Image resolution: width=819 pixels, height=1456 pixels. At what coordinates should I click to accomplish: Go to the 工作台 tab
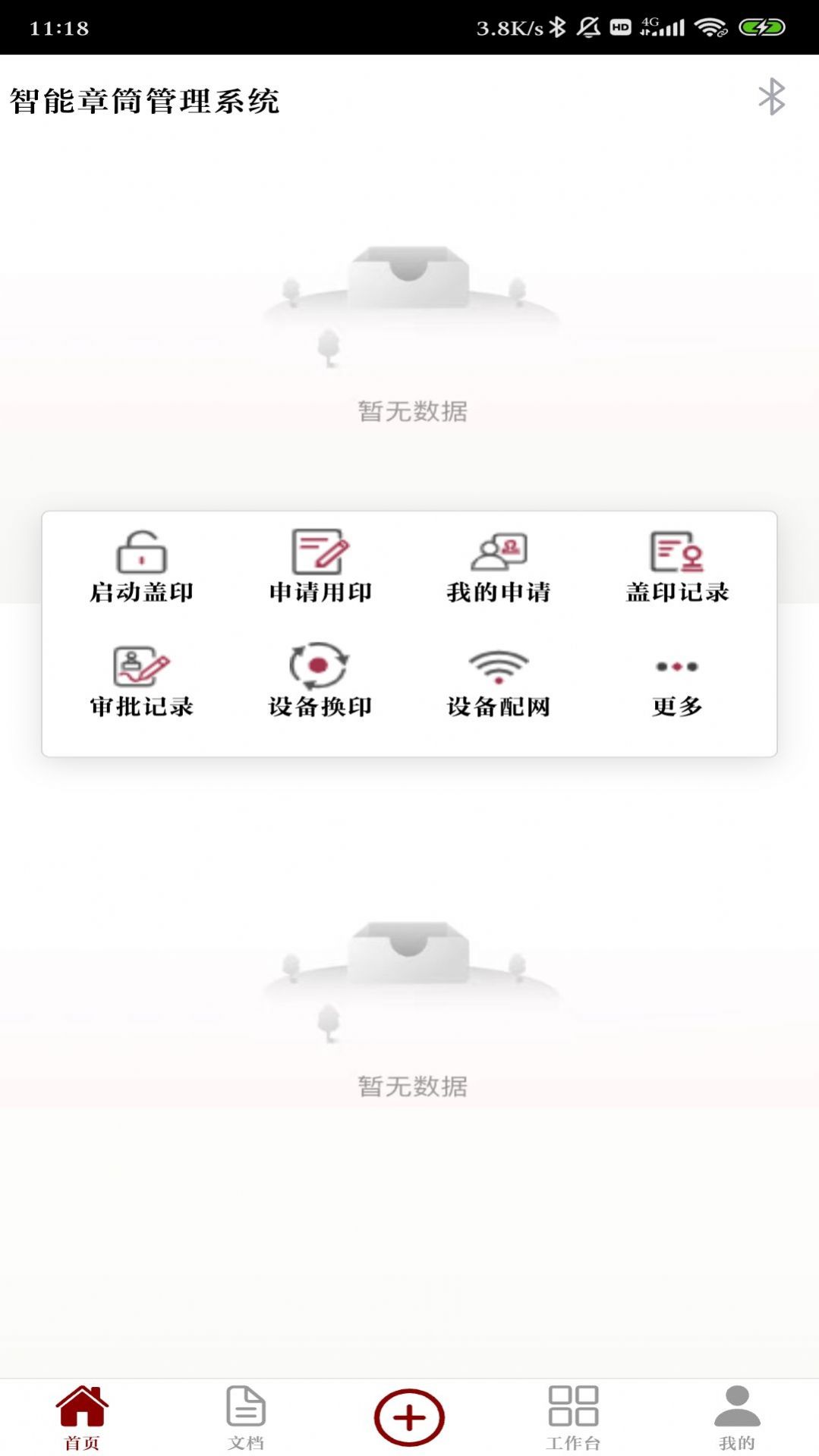click(x=573, y=1417)
